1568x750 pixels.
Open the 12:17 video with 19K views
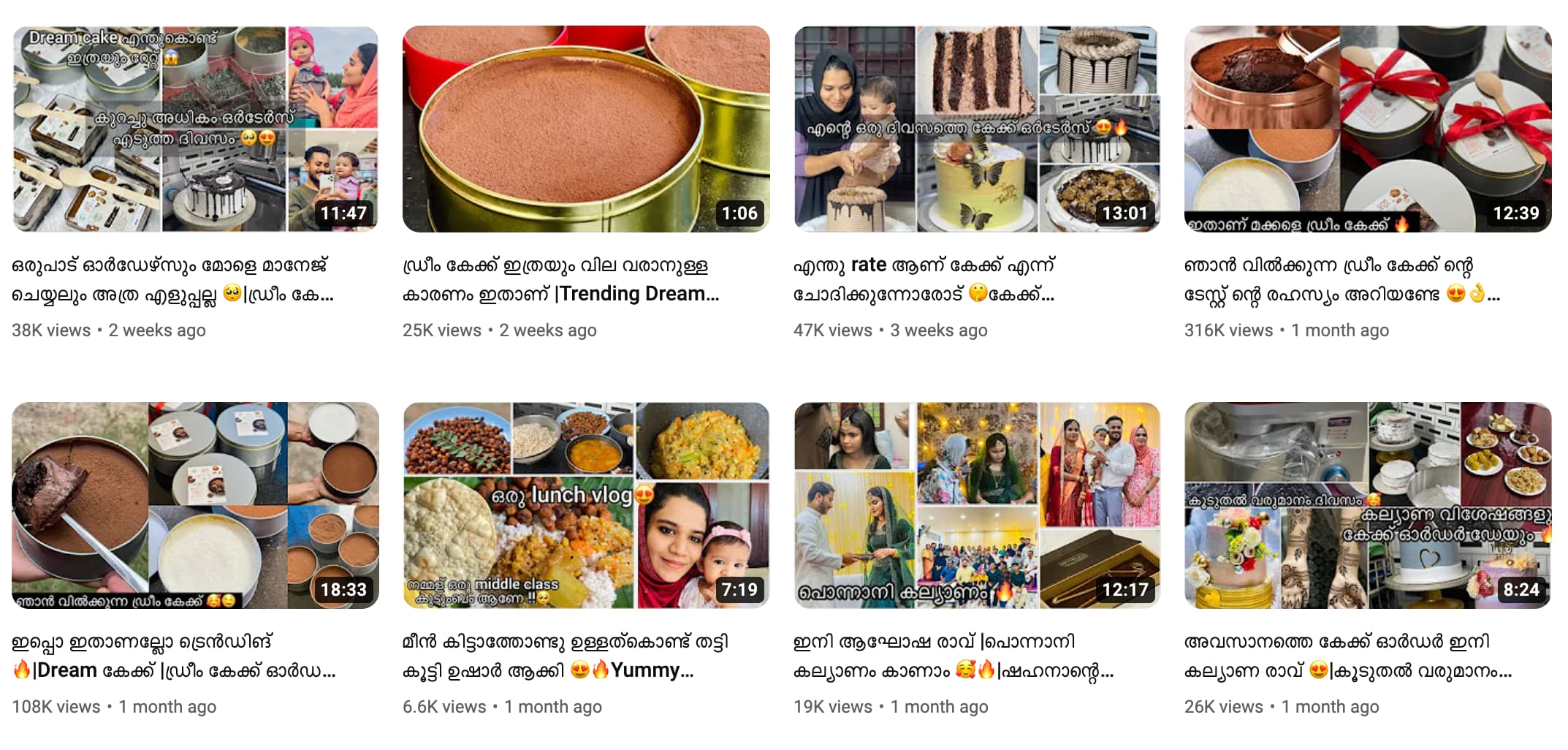[x=977, y=505]
